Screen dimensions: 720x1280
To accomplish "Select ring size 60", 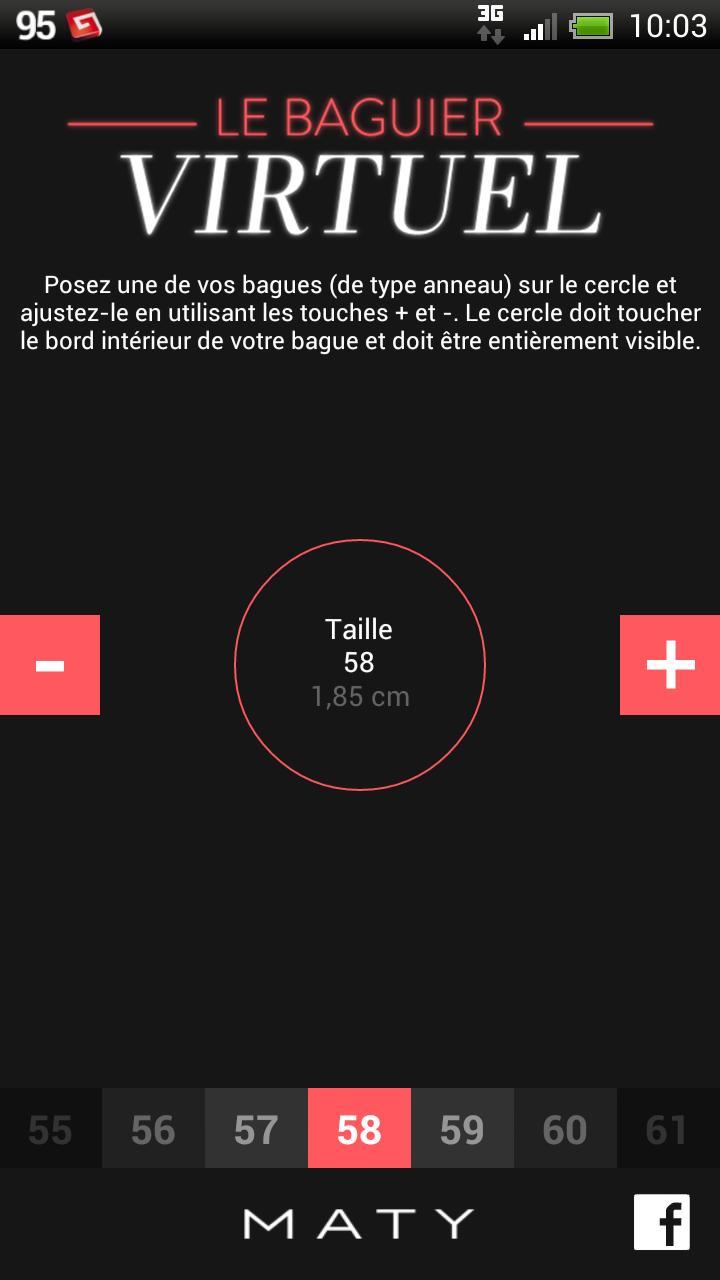I will coord(565,1129).
